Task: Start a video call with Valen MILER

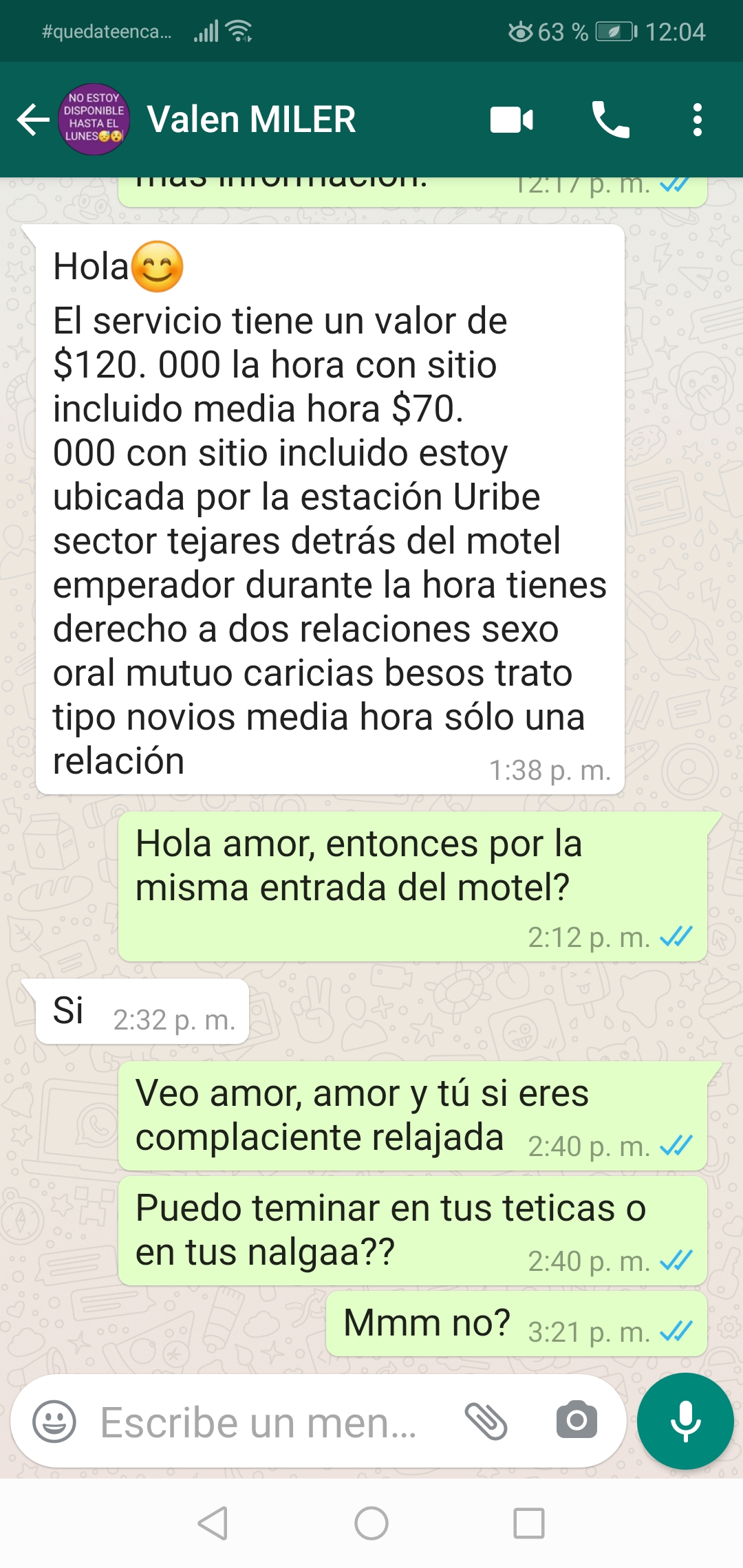Action: 511,120
